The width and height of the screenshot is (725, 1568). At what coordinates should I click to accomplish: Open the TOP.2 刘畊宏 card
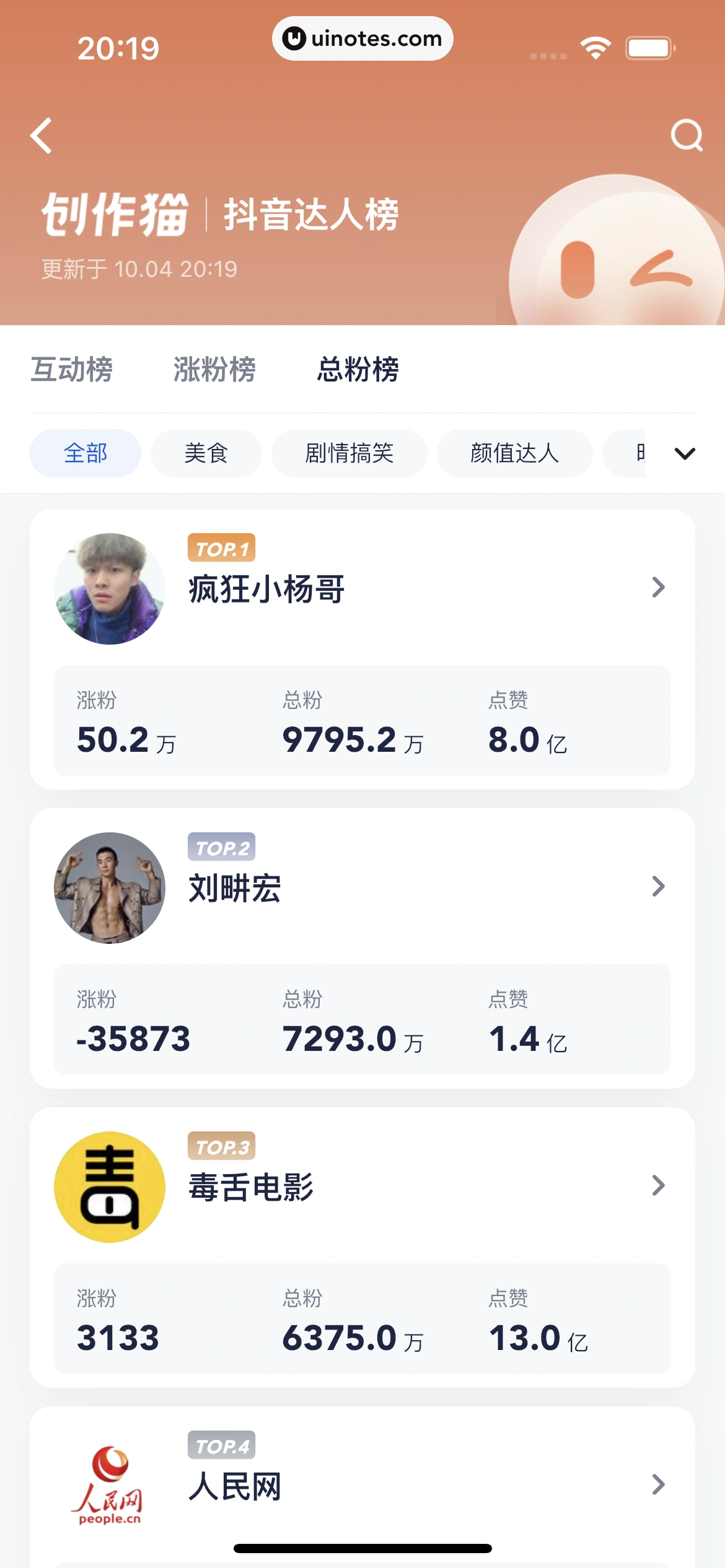point(362,887)
